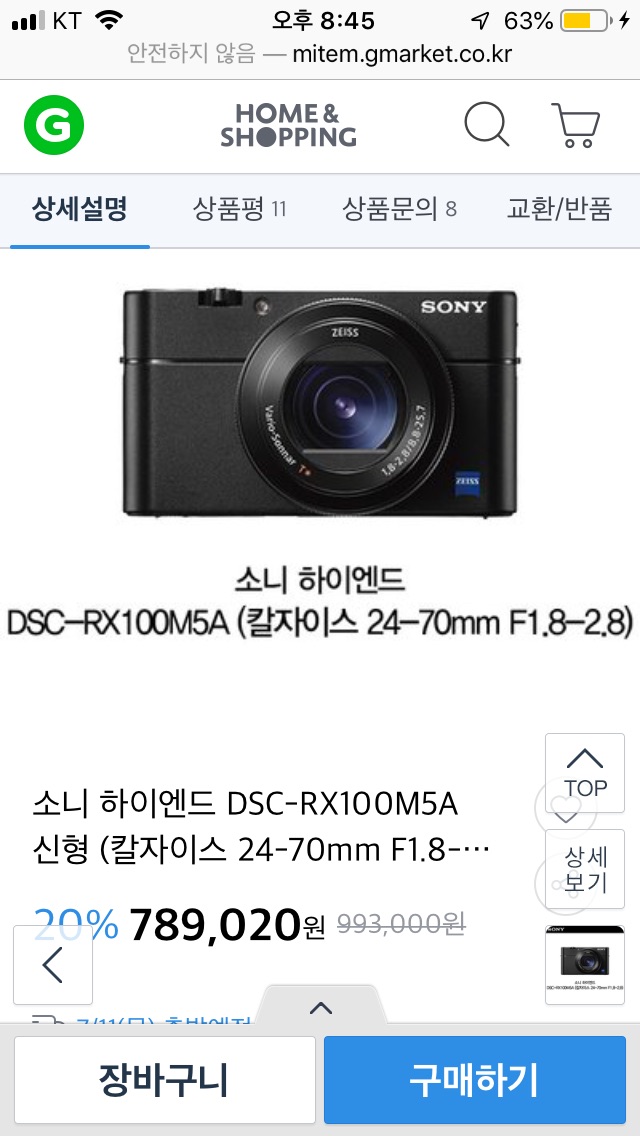This screenshot has width=640, height=1136.
Task: Open the Gmarket home logo
Action: 54,127
